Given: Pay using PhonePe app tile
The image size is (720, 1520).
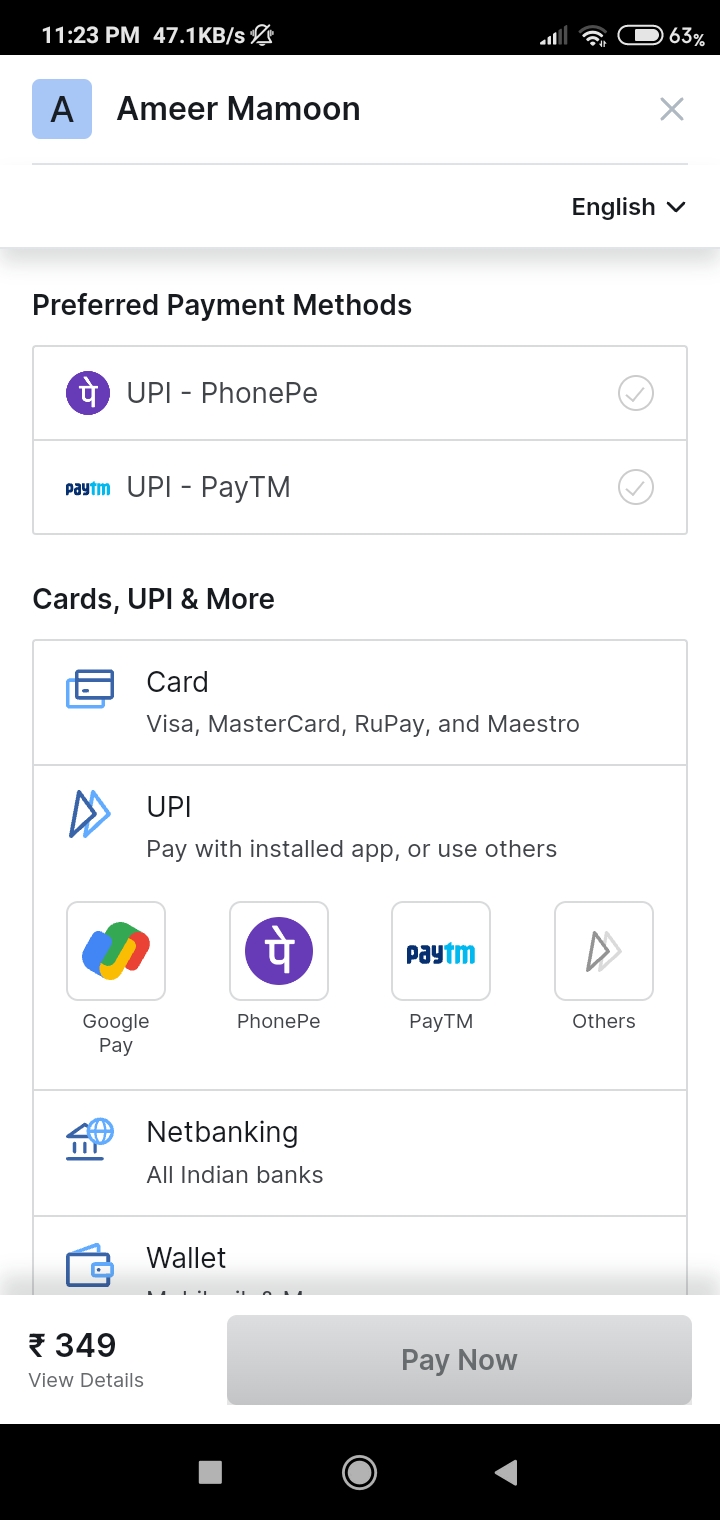Looking at the screenshot, I should point(279,952).
